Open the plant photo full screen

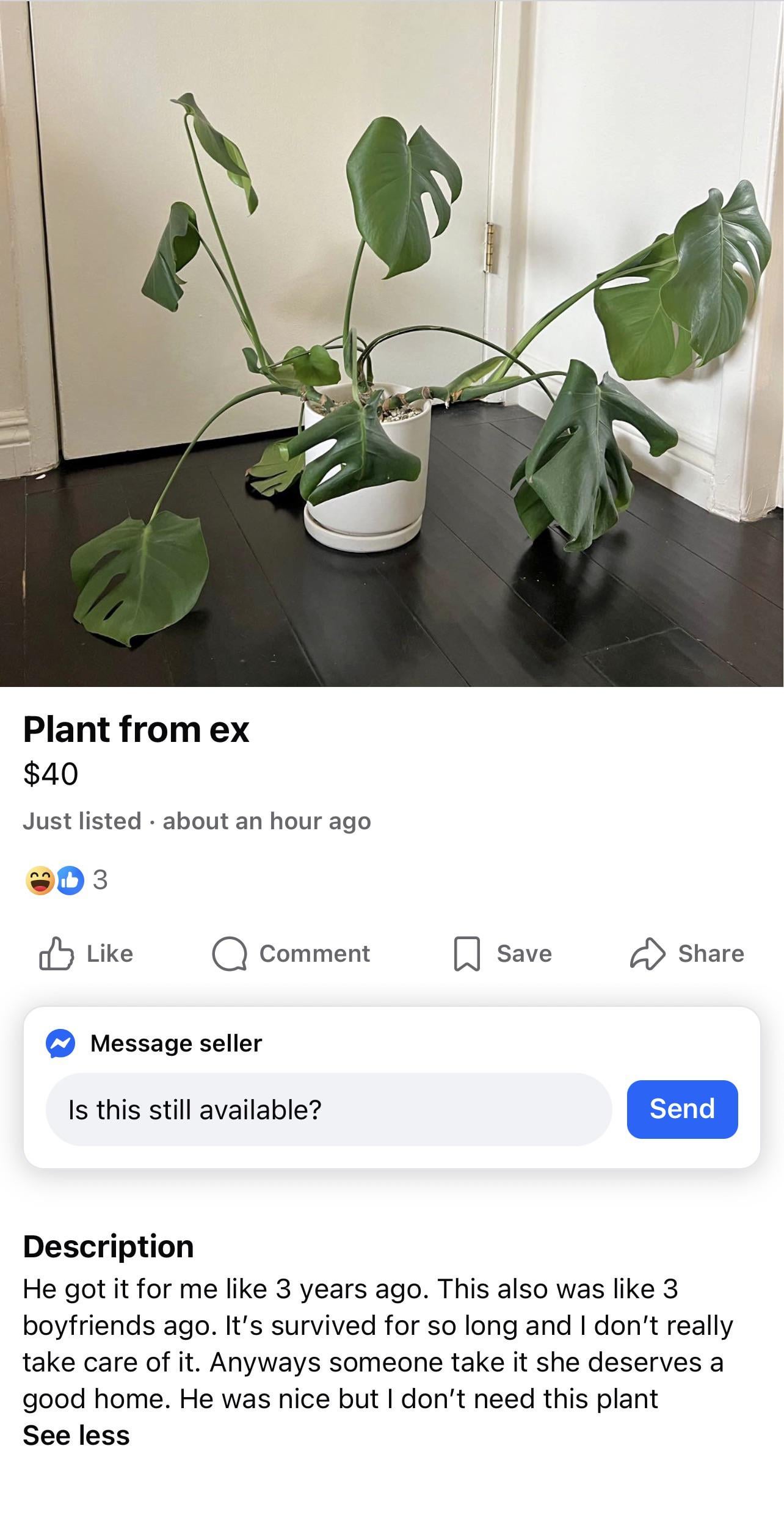(392, 343)
